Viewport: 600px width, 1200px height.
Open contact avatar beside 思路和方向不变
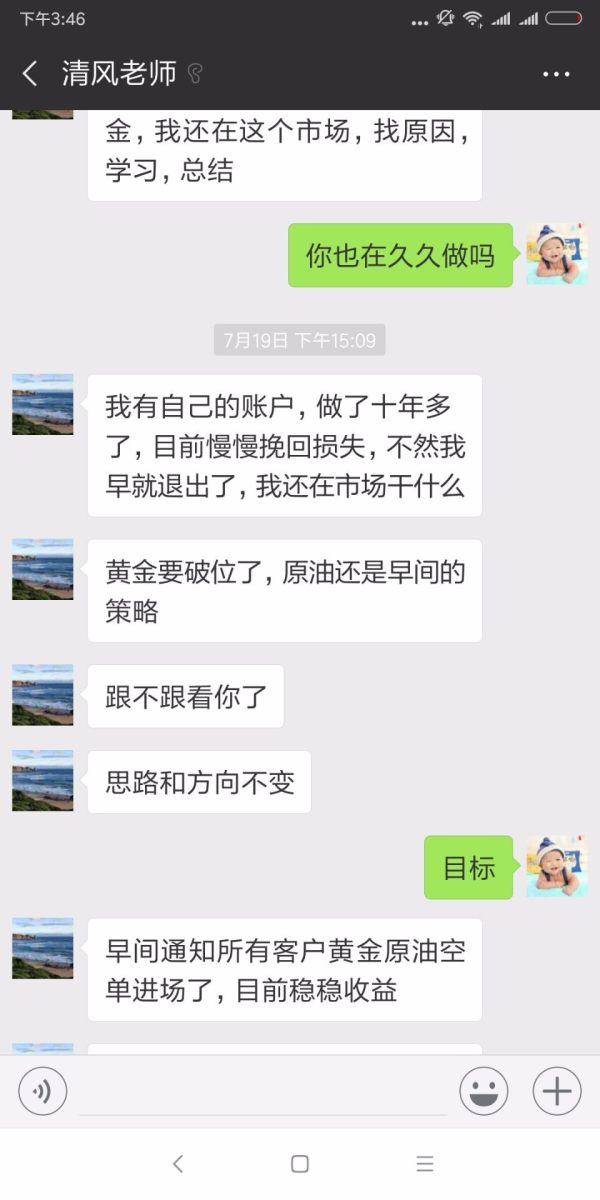tap(43, 780)
